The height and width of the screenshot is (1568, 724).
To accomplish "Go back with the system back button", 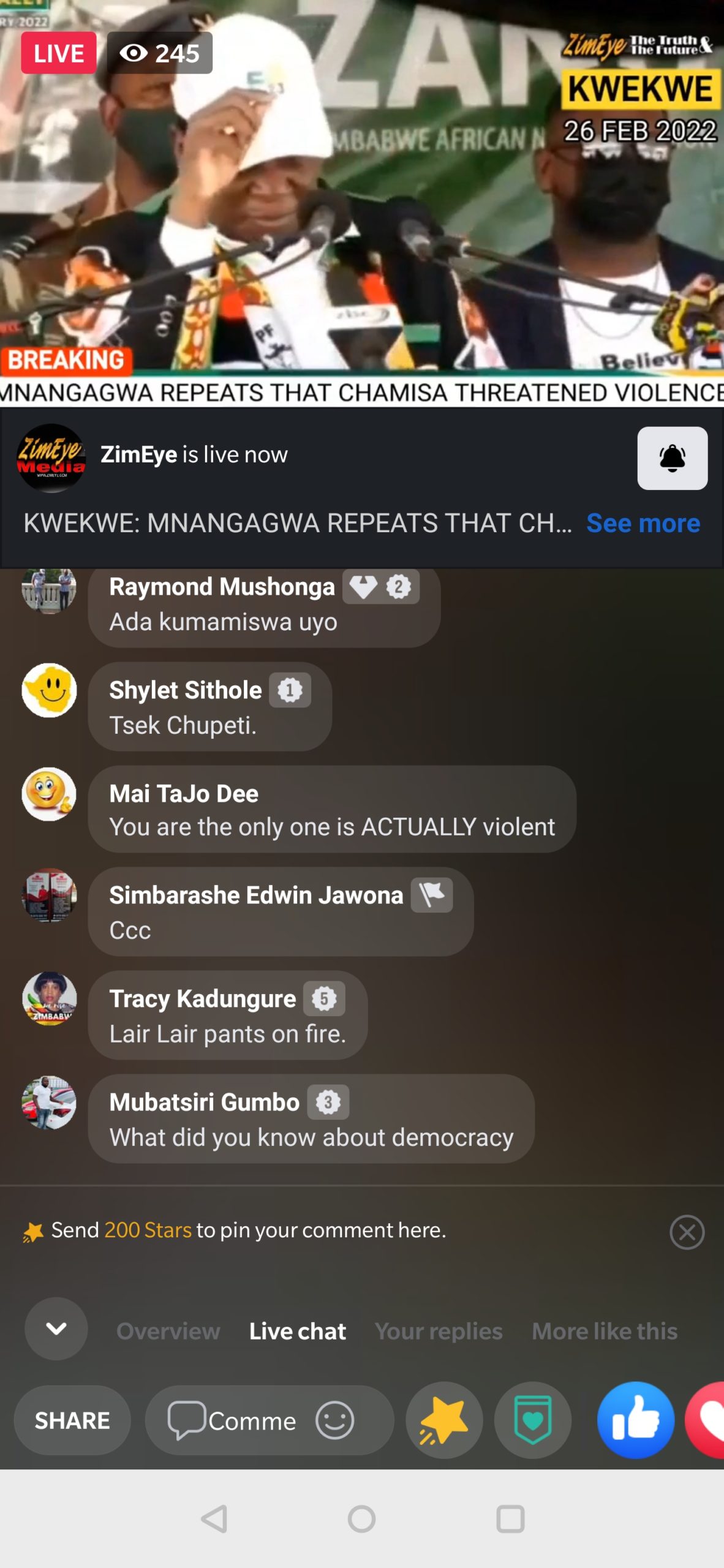I will (214, 1519).
